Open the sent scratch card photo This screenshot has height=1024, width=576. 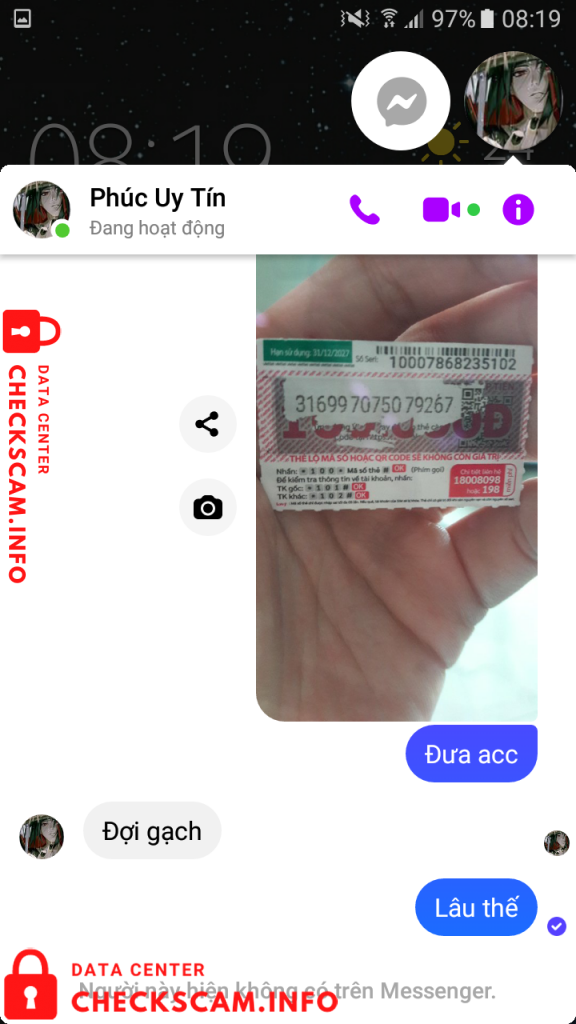coord(396,488)
